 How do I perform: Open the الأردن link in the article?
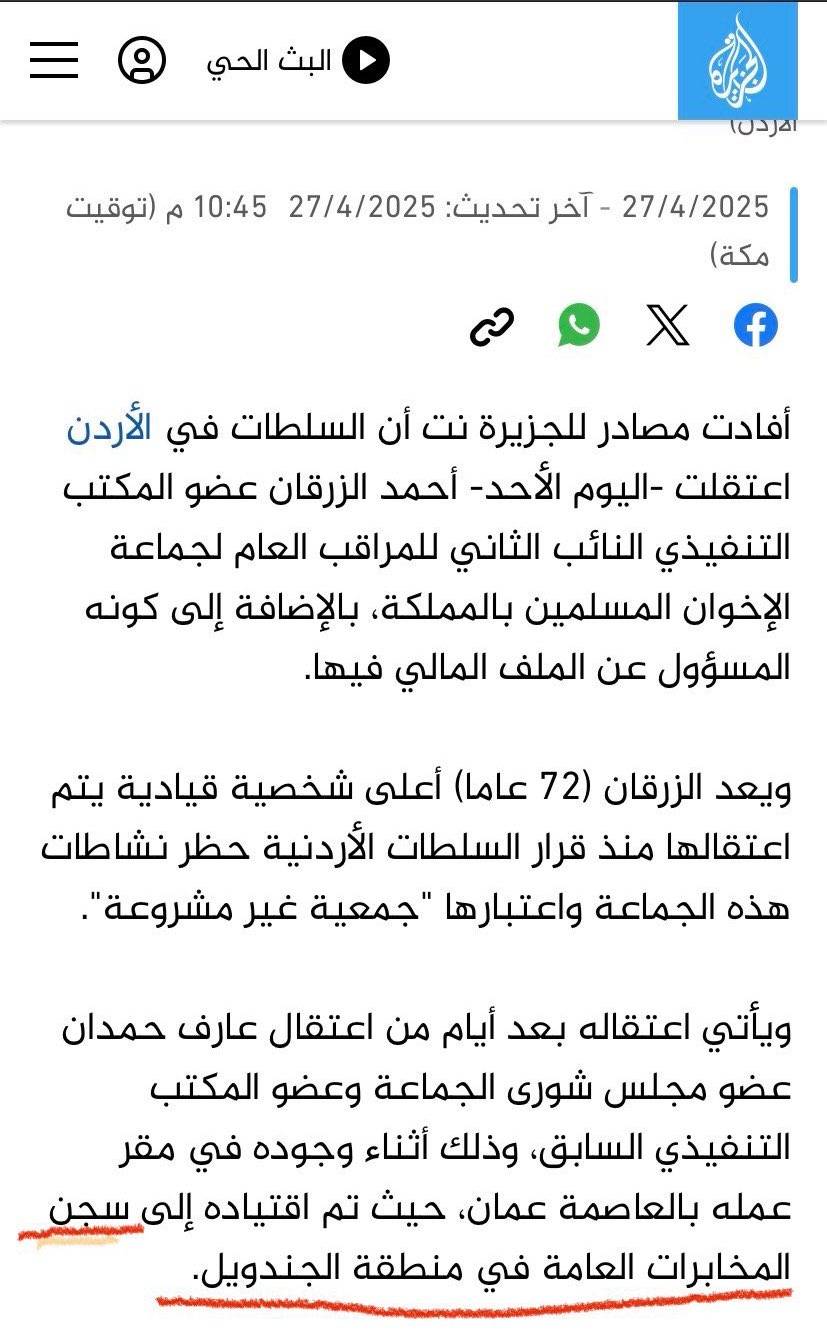click(110, 430)
